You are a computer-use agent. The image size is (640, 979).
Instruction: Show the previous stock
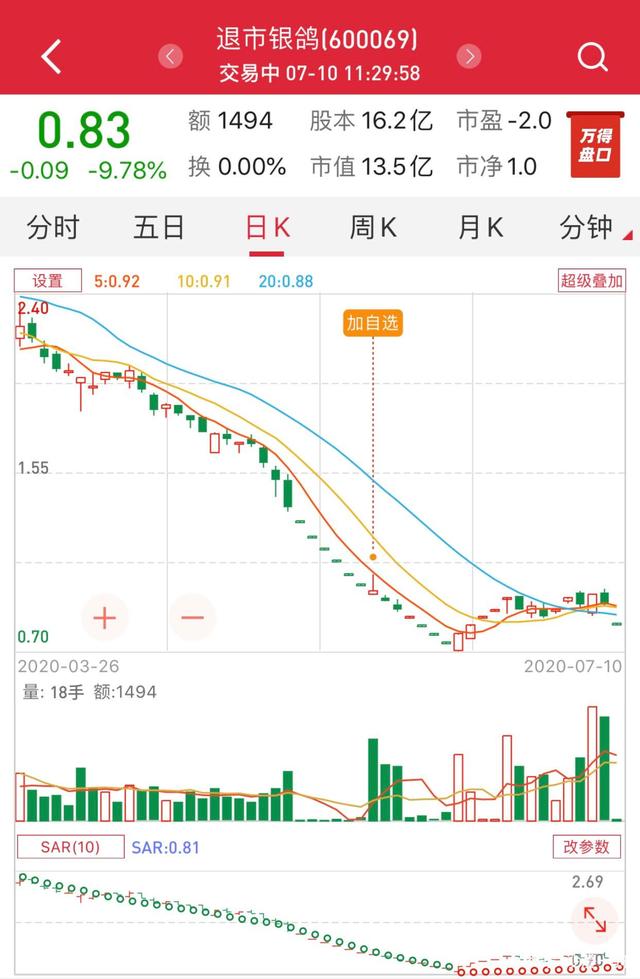pos(172,56)
